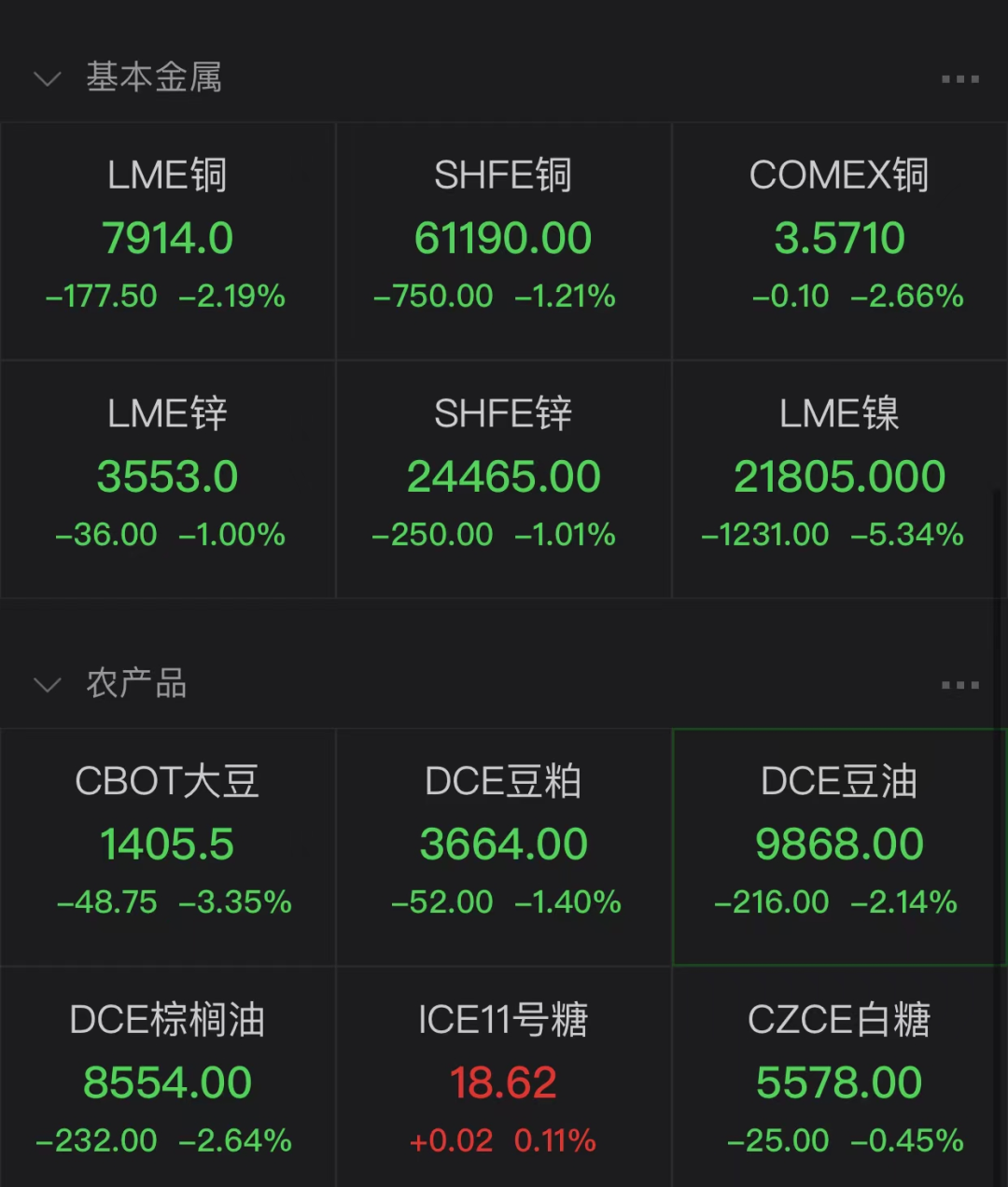
Task: Collapse the 农产品 section chevron
Action: [48, 685]
